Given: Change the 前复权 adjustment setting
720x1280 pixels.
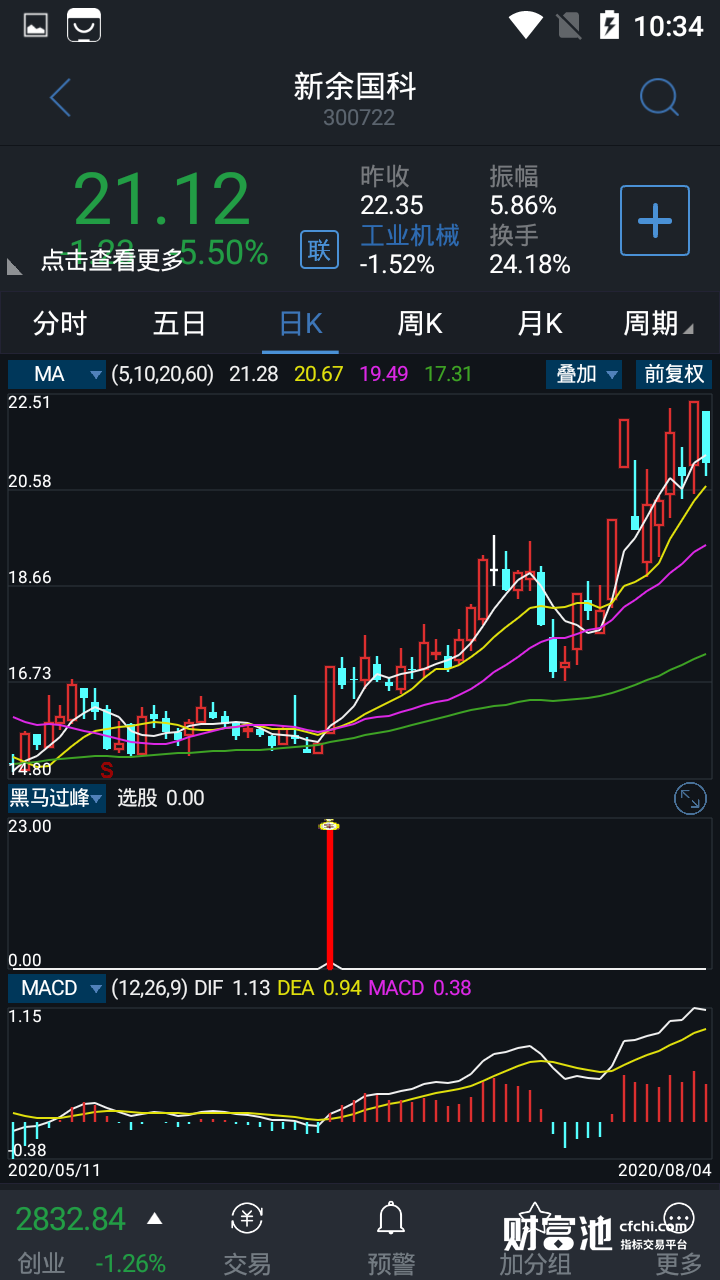Looking at the screenshot, I should pyautogui.click(x=674, y=374).
